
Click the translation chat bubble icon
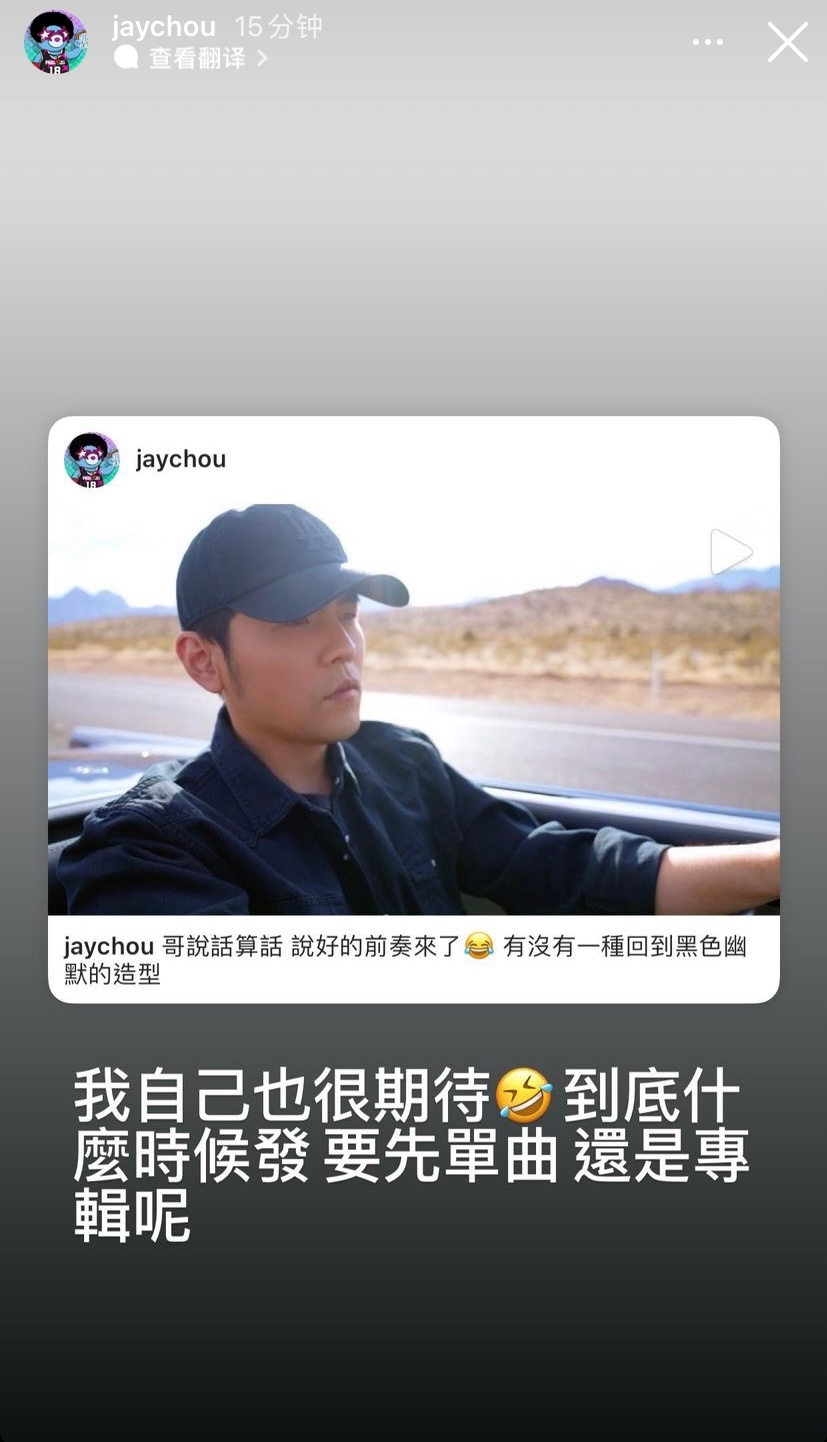(127, 59)
